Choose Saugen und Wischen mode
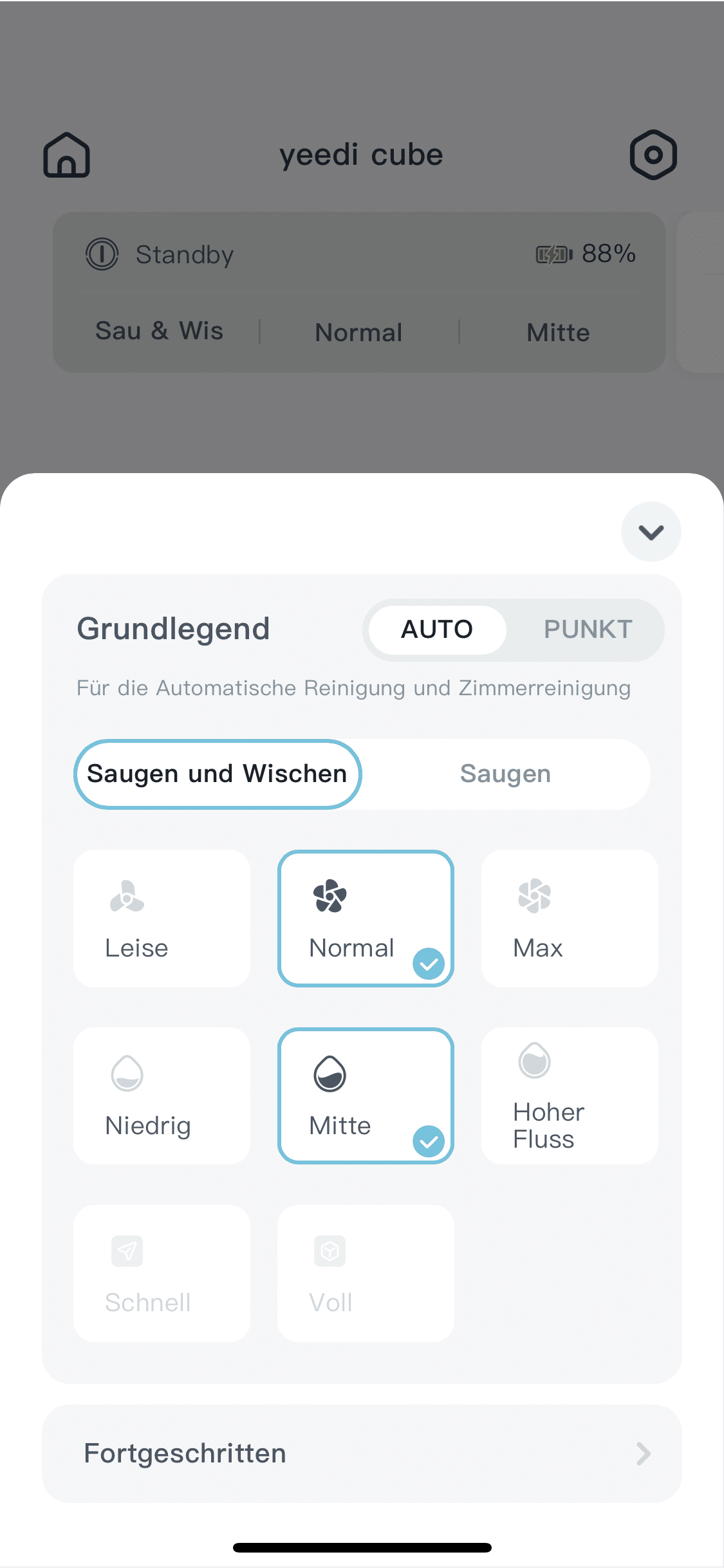Screen dimensions: 724x1568 [218, 774]
